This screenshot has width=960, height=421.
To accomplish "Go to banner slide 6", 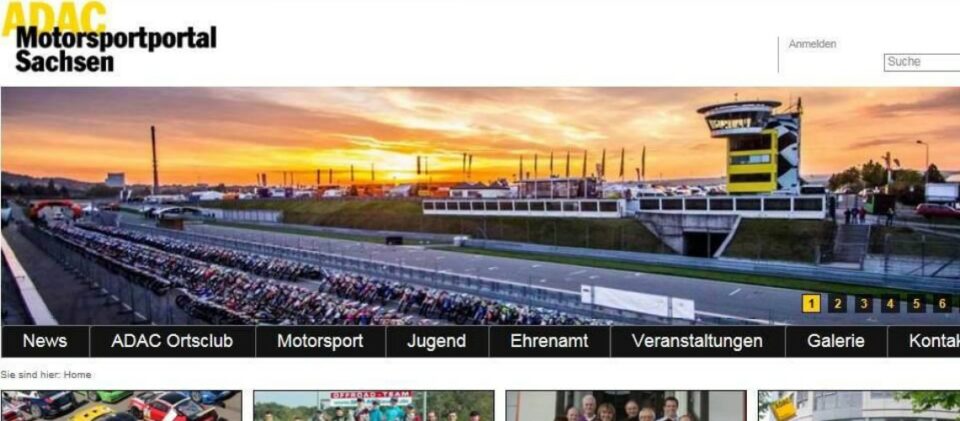I will click(x=941, y=304).
